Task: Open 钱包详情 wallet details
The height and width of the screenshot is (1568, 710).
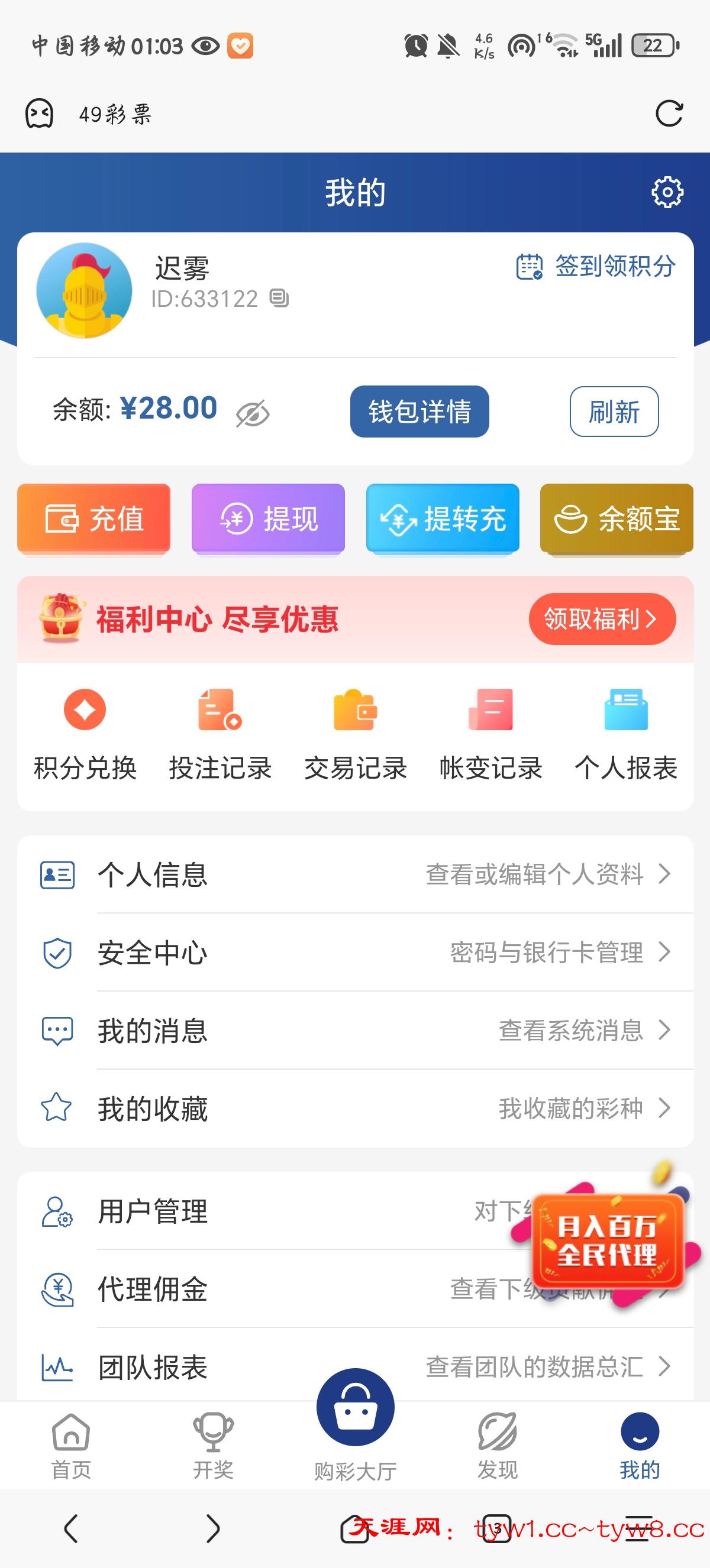Action: click(x=419, y=412)
